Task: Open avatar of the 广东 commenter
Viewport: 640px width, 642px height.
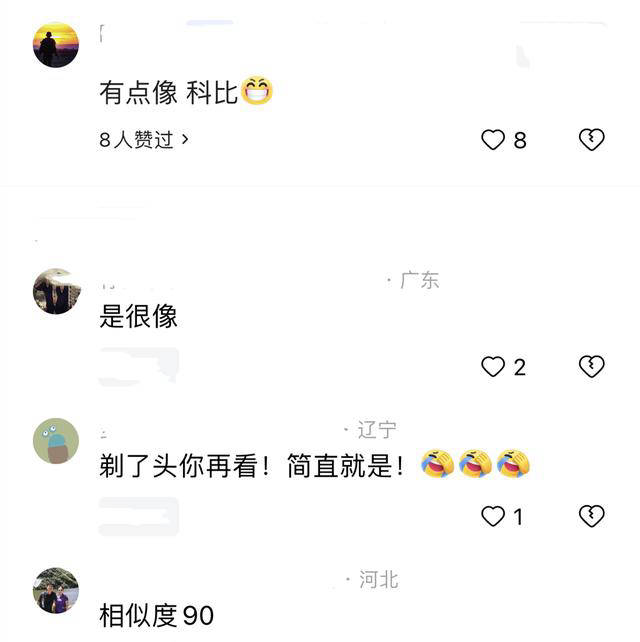Action: click(56, 292)
